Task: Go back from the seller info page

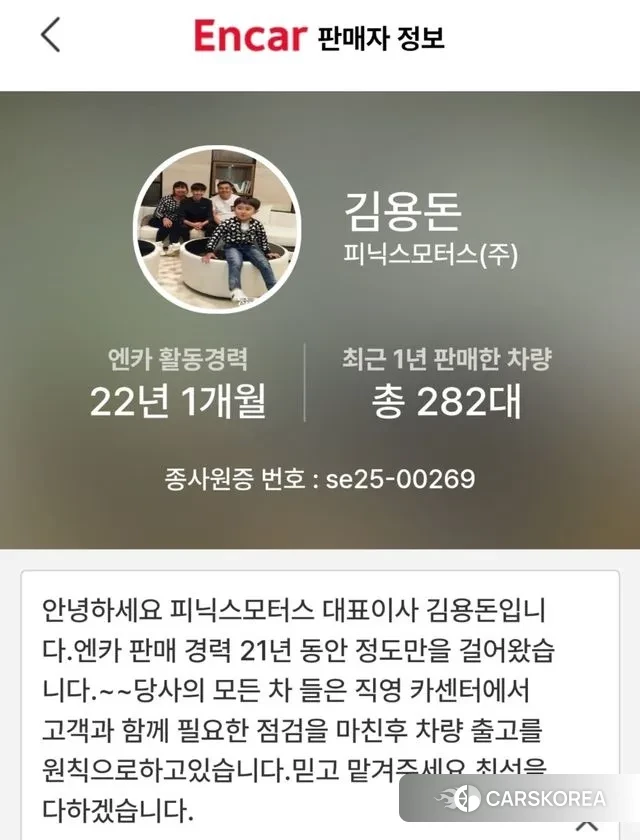Action: pos(50,35)
